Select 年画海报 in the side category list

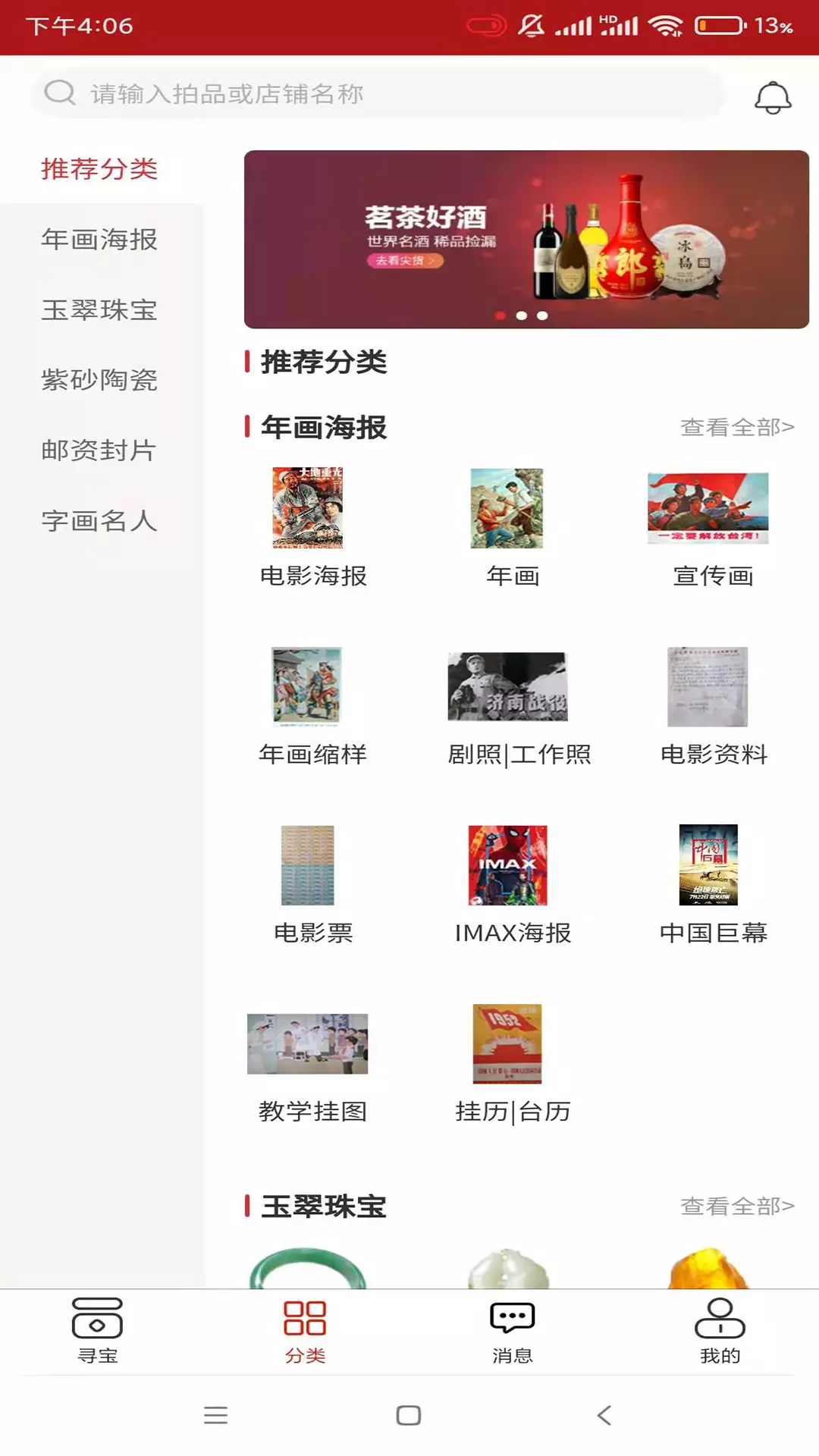coord(99,240)
